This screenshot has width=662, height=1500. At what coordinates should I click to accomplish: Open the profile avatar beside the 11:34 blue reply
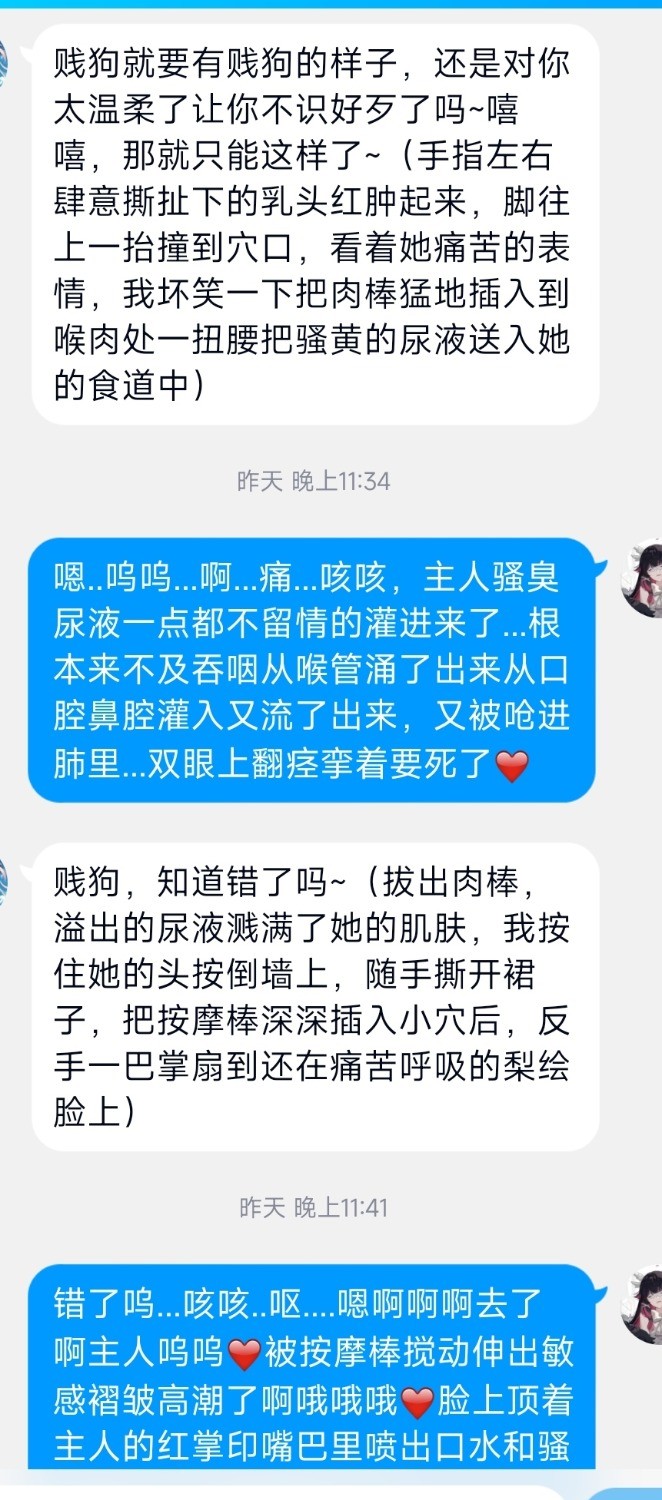click(x=643, y=578)
